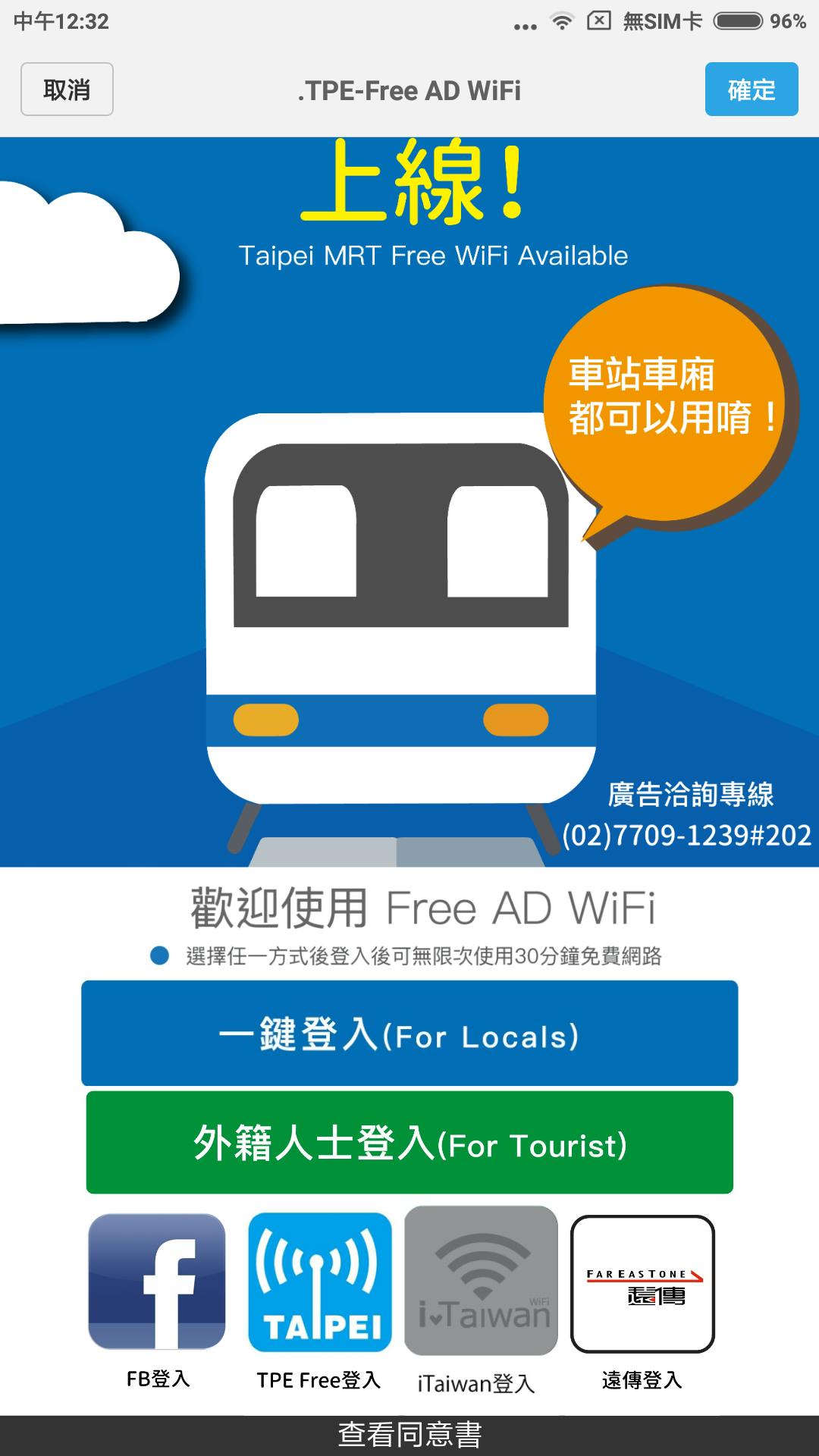
Task: Log in via TPE Free Taipei icon
Action: pos(320,1282)
